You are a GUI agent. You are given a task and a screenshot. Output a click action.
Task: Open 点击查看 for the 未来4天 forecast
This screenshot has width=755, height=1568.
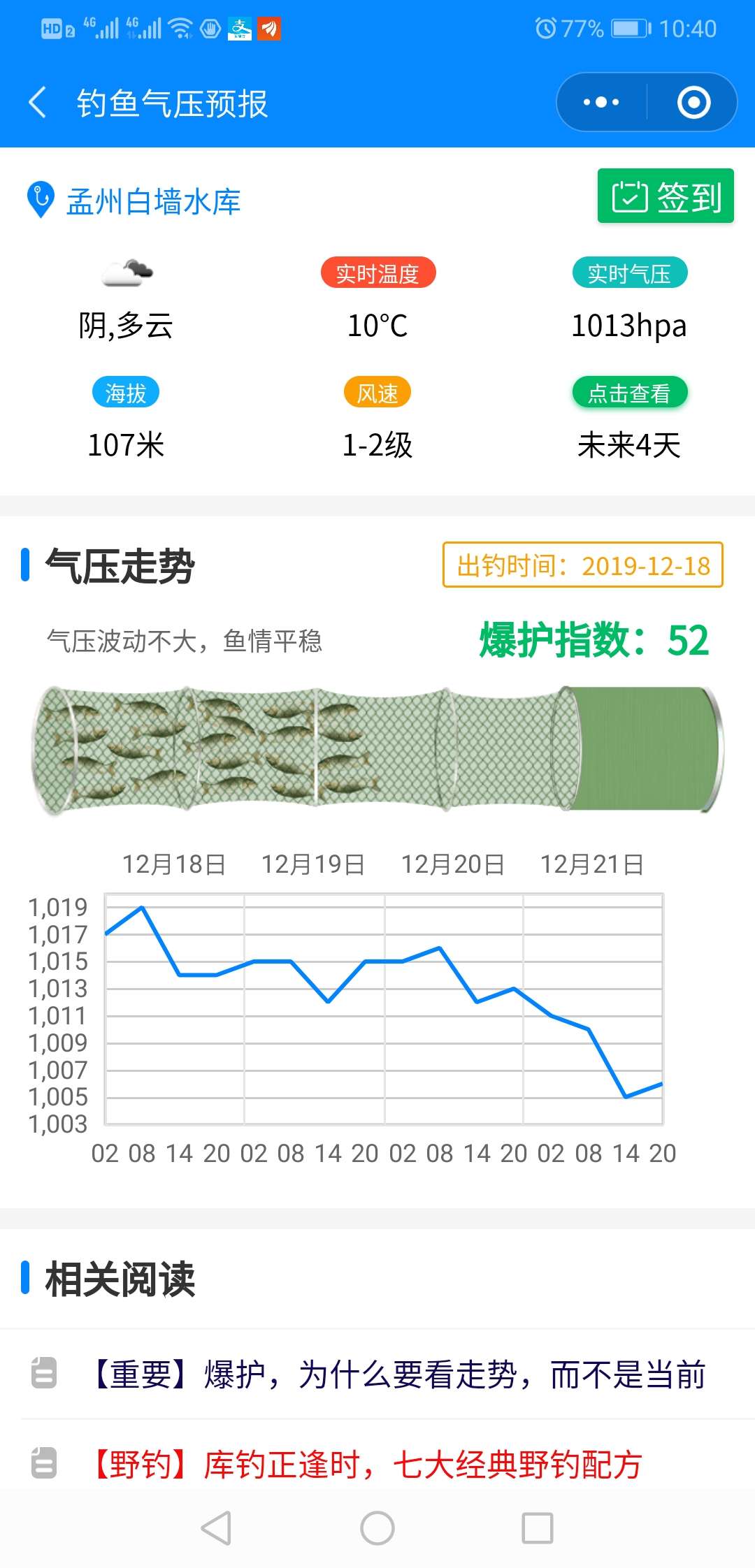pos(630,393)
